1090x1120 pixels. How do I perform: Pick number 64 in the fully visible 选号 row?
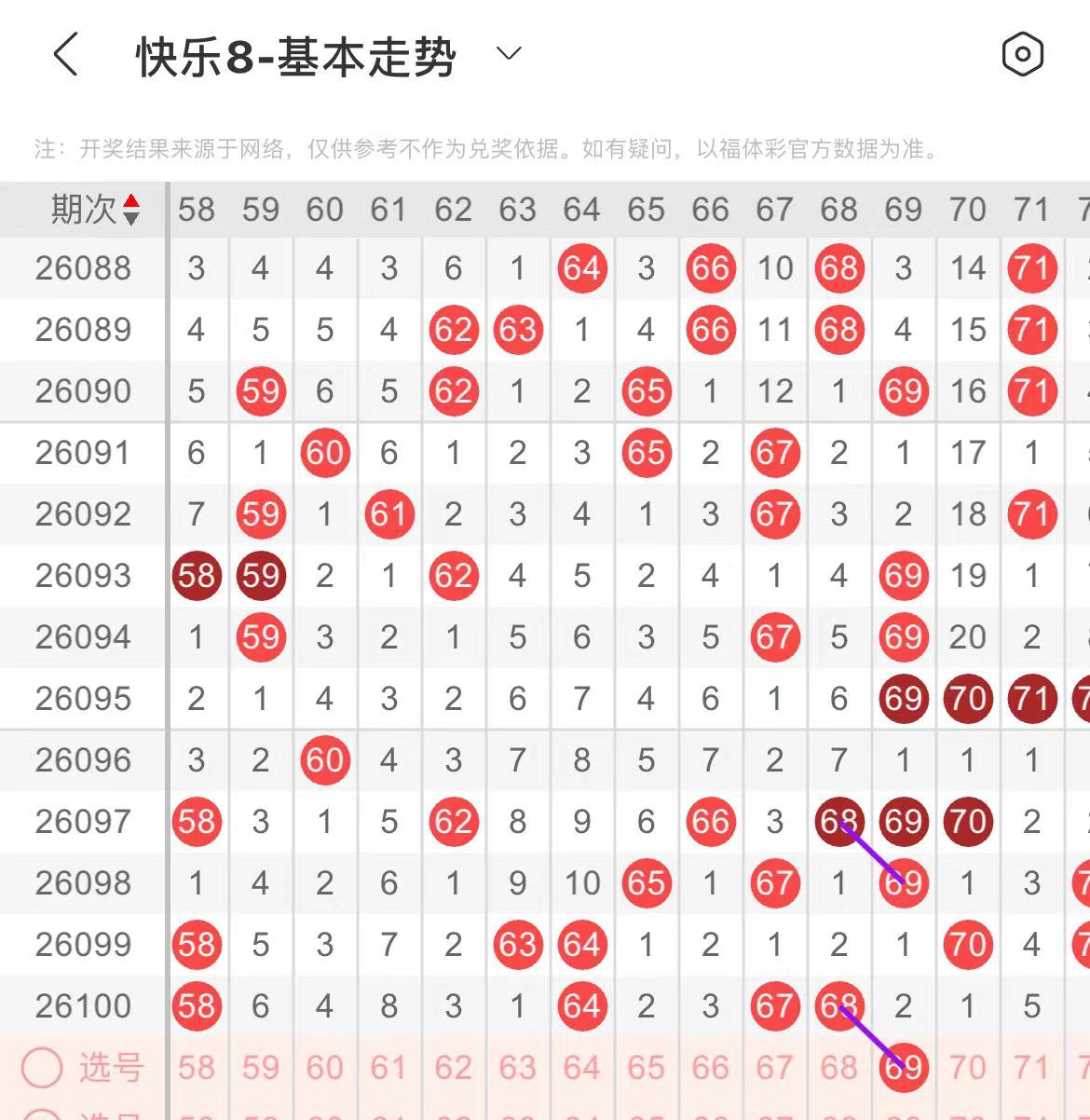pos(581,1068)
